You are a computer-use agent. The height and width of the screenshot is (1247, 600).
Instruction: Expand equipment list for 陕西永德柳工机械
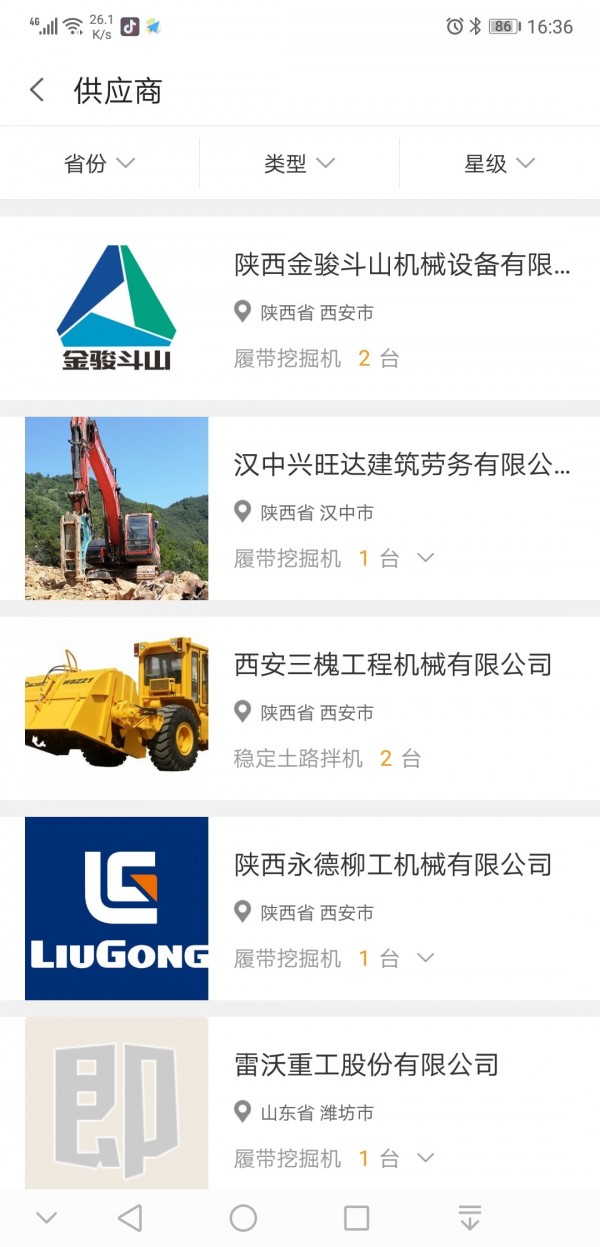tap(426, 959)
